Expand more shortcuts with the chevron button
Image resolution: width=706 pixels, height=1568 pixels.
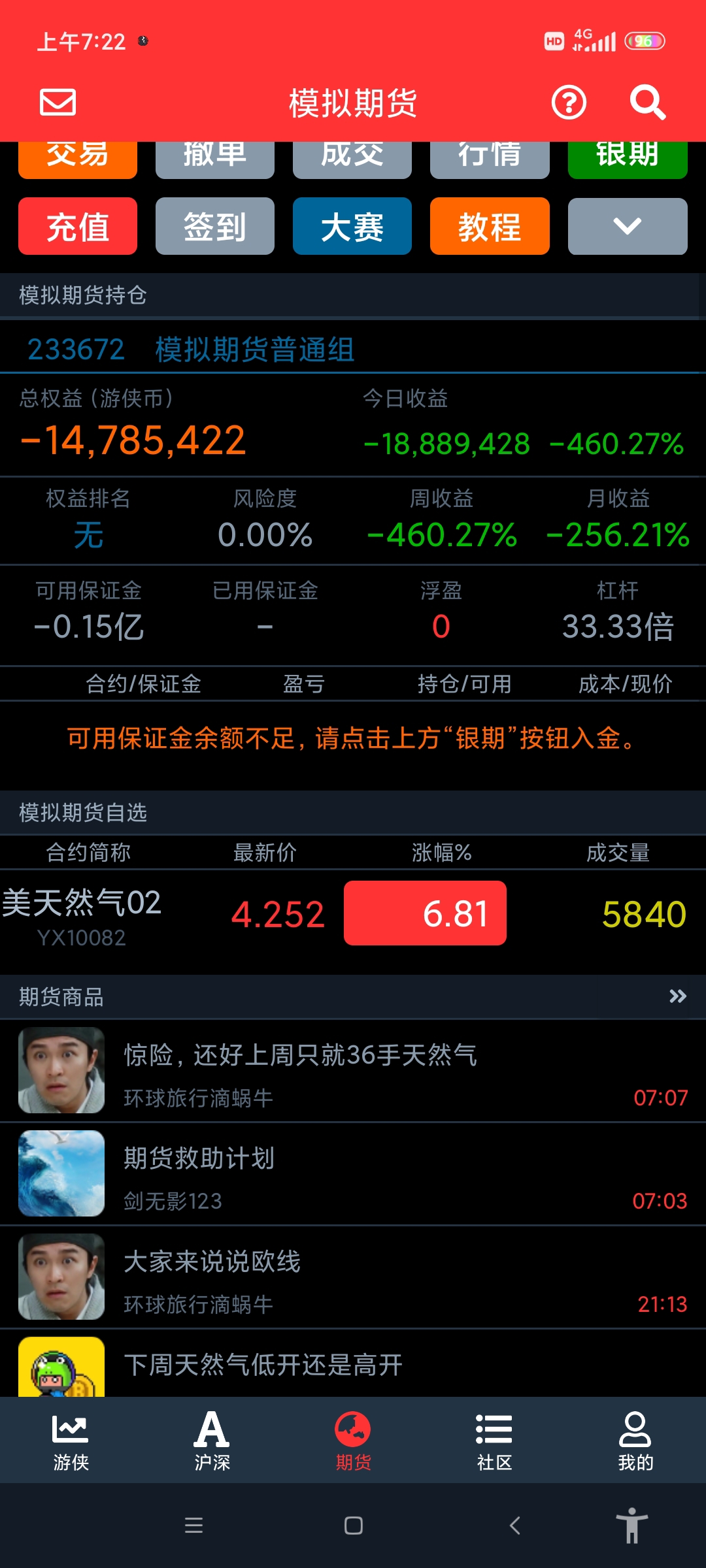pyautogui.click(x=627, y=227)
